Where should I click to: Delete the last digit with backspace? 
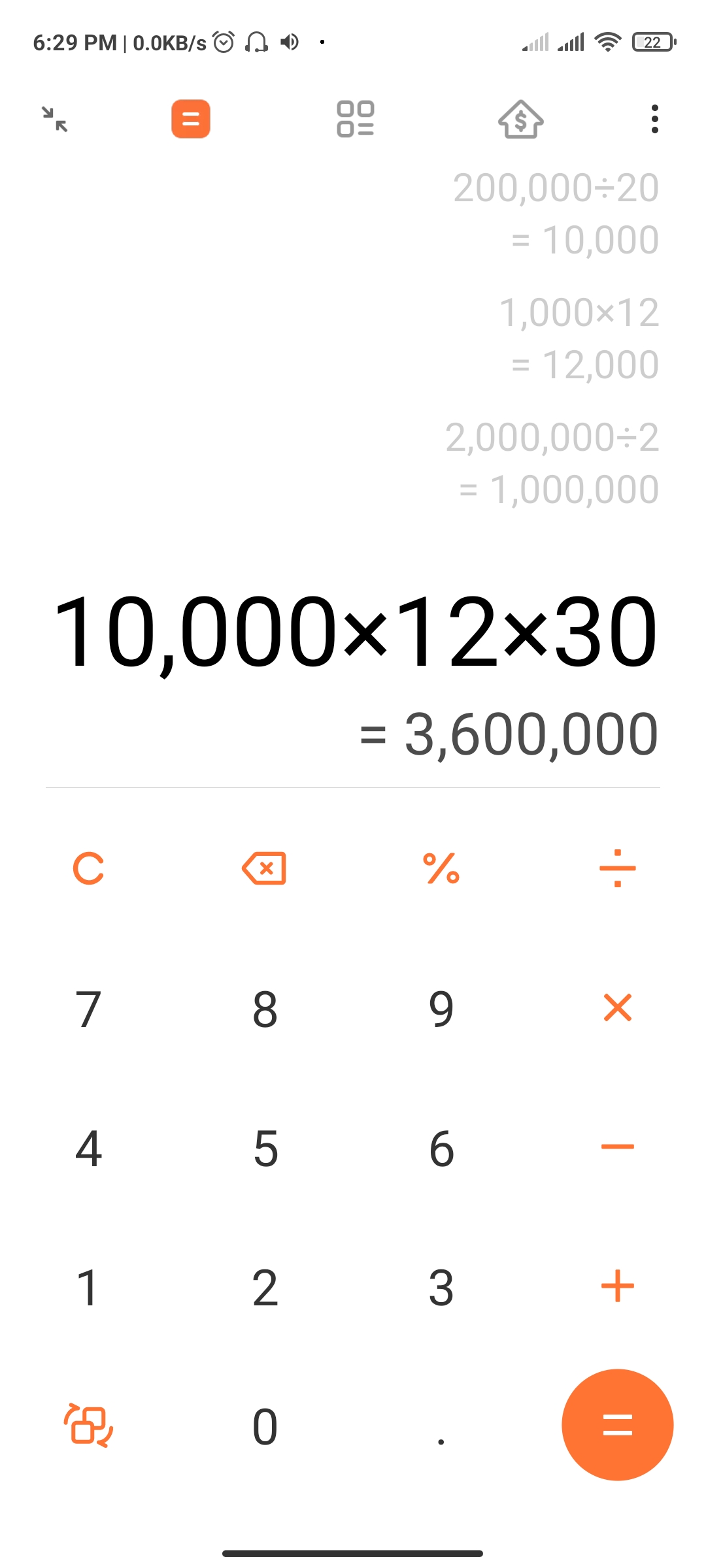tap(264, 868)
